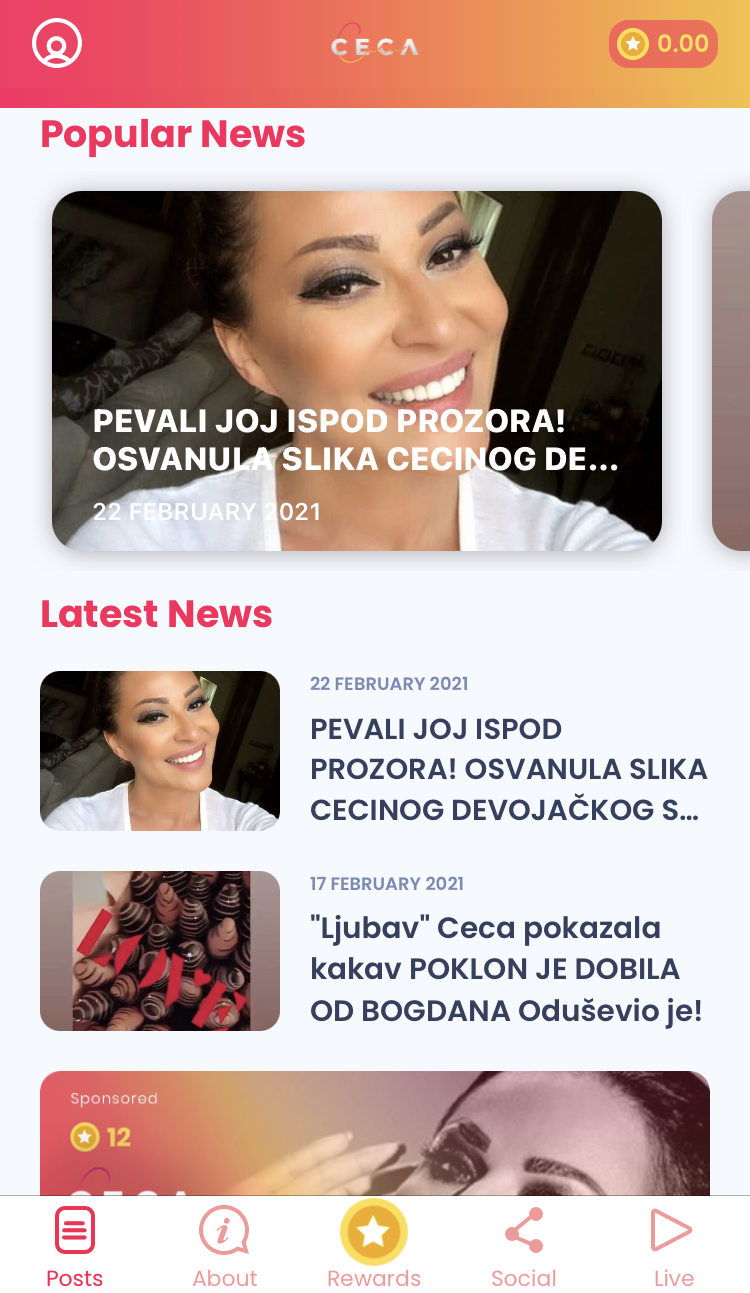Viewport: 750px width, 1293px height.
Task: Switch to the Social tab
Action: click(x=524, y=1246)
